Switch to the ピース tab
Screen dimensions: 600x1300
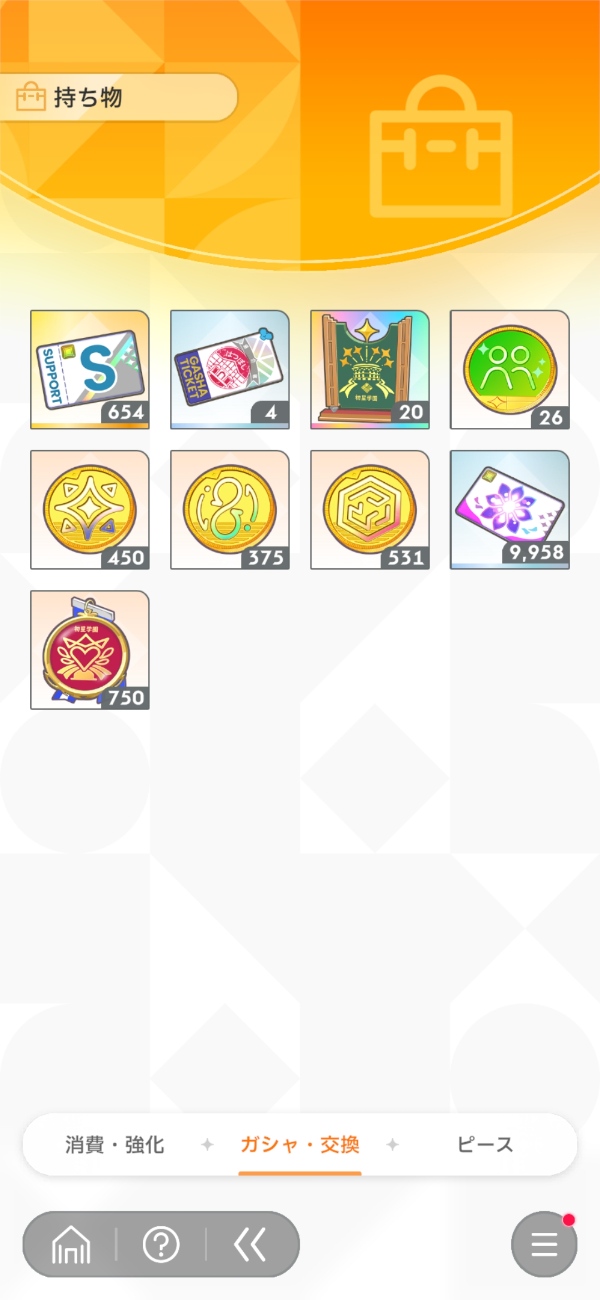pos(485,1145)
